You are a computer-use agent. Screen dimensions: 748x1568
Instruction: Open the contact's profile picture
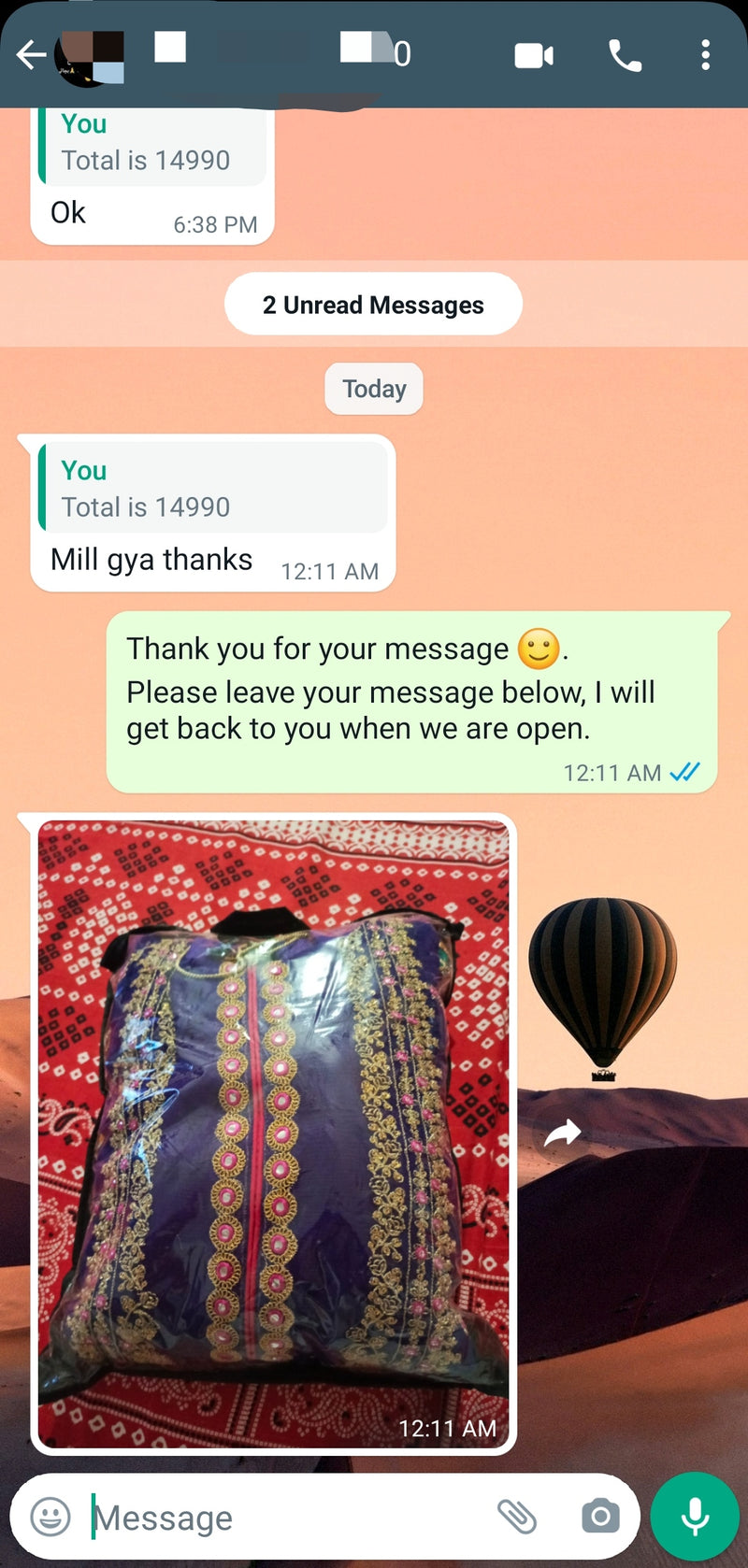pos(90,58)
